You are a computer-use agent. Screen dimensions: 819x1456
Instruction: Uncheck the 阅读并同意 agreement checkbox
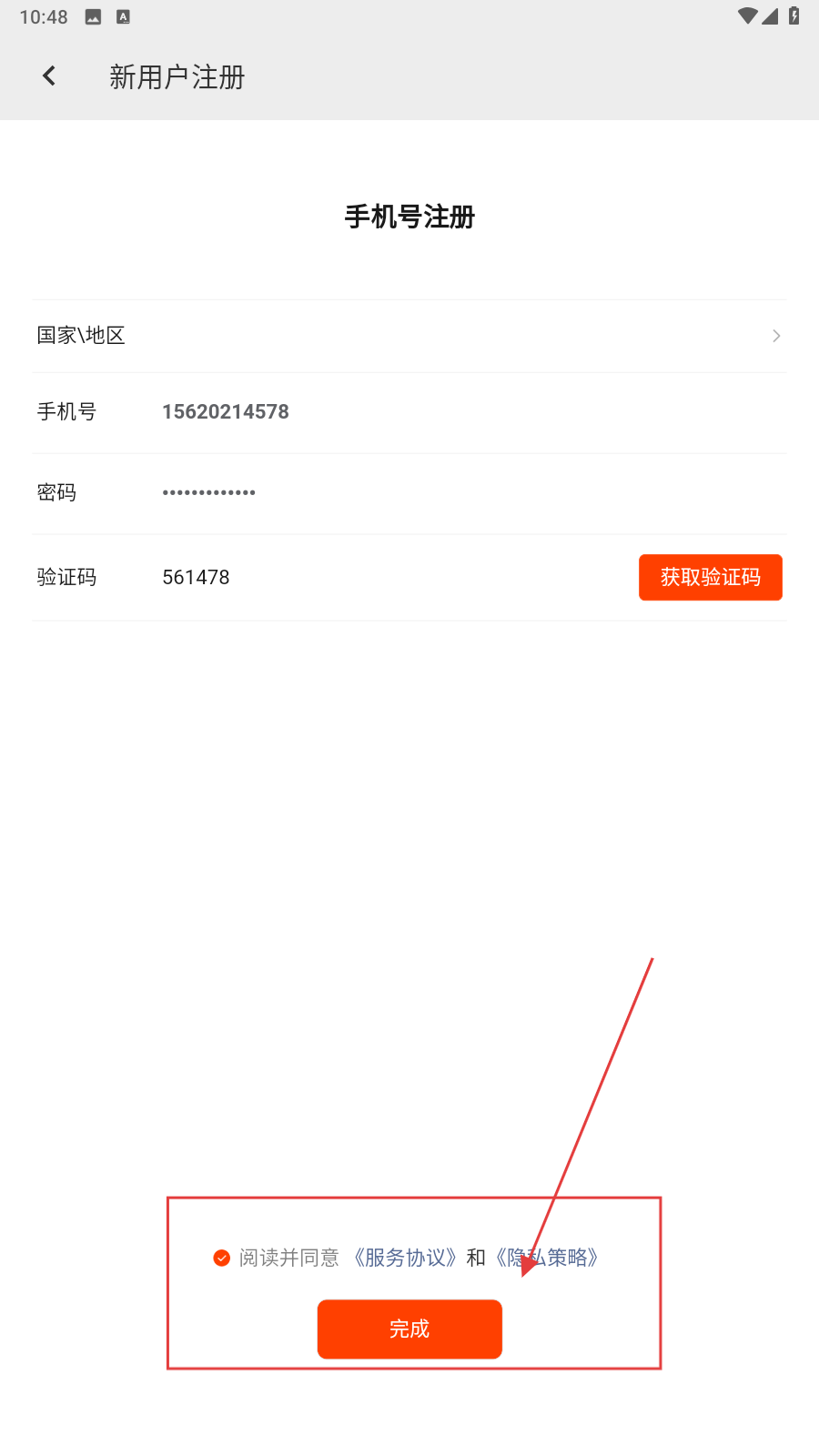[x=221, y=1258]
